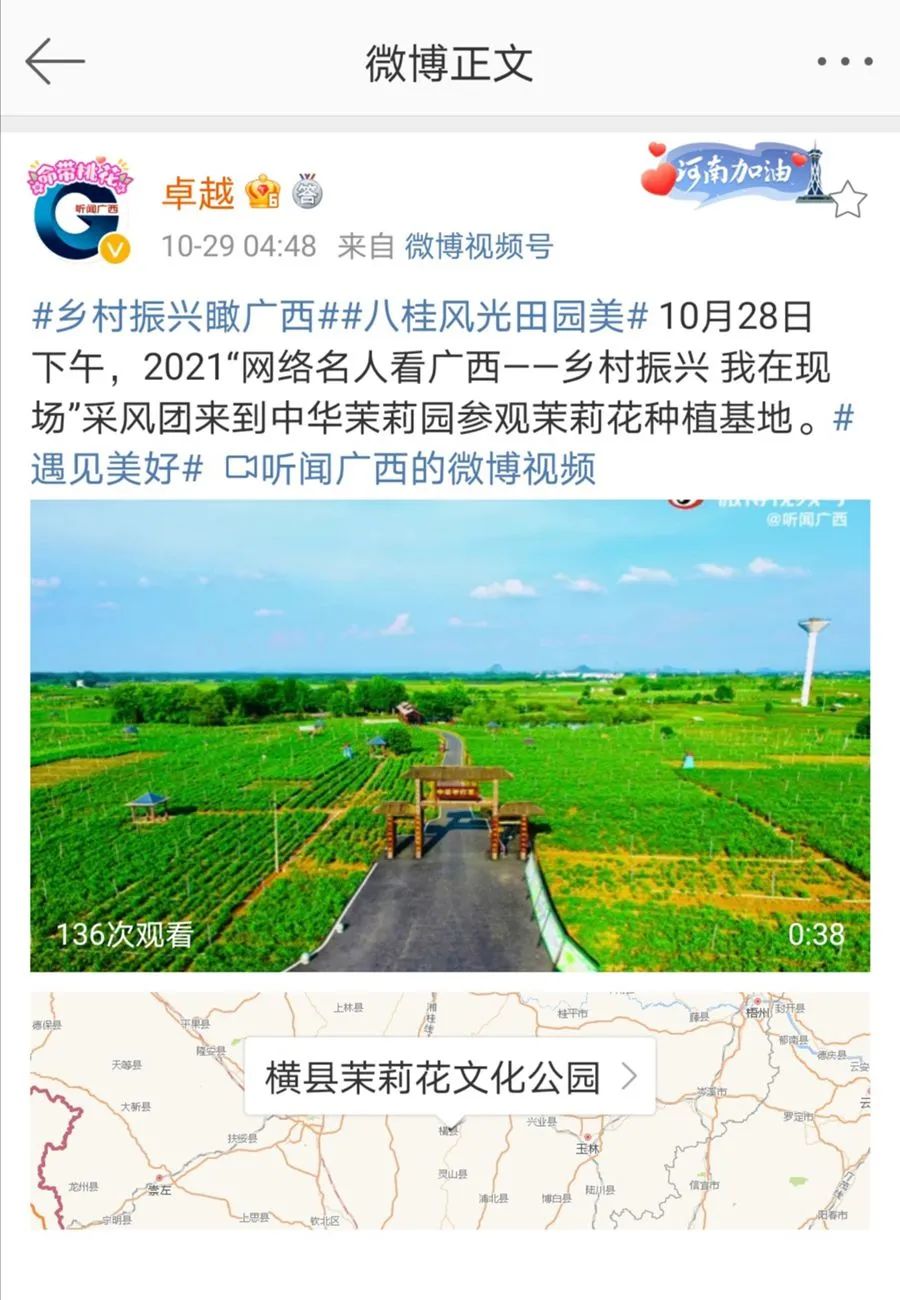
Task: Open the 横县茉莉花文化公园 location card
Action: pyautogui.click(x=450, y=1077)
